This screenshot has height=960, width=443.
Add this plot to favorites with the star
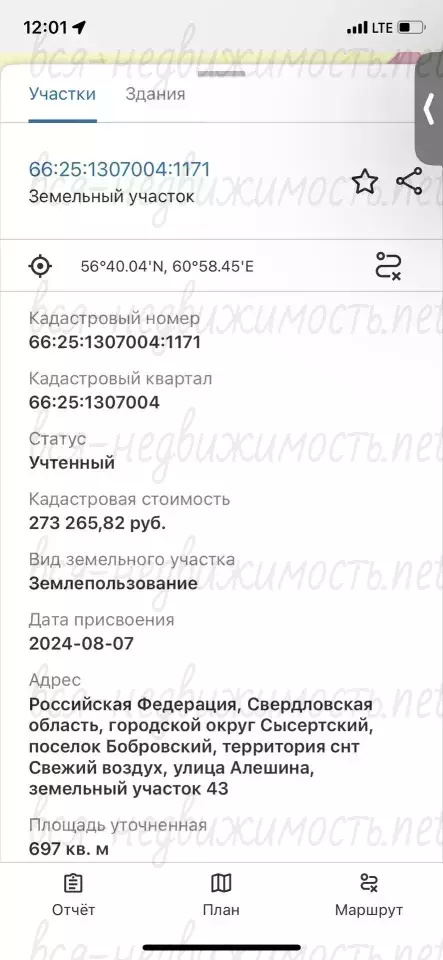tap(365, 182)
